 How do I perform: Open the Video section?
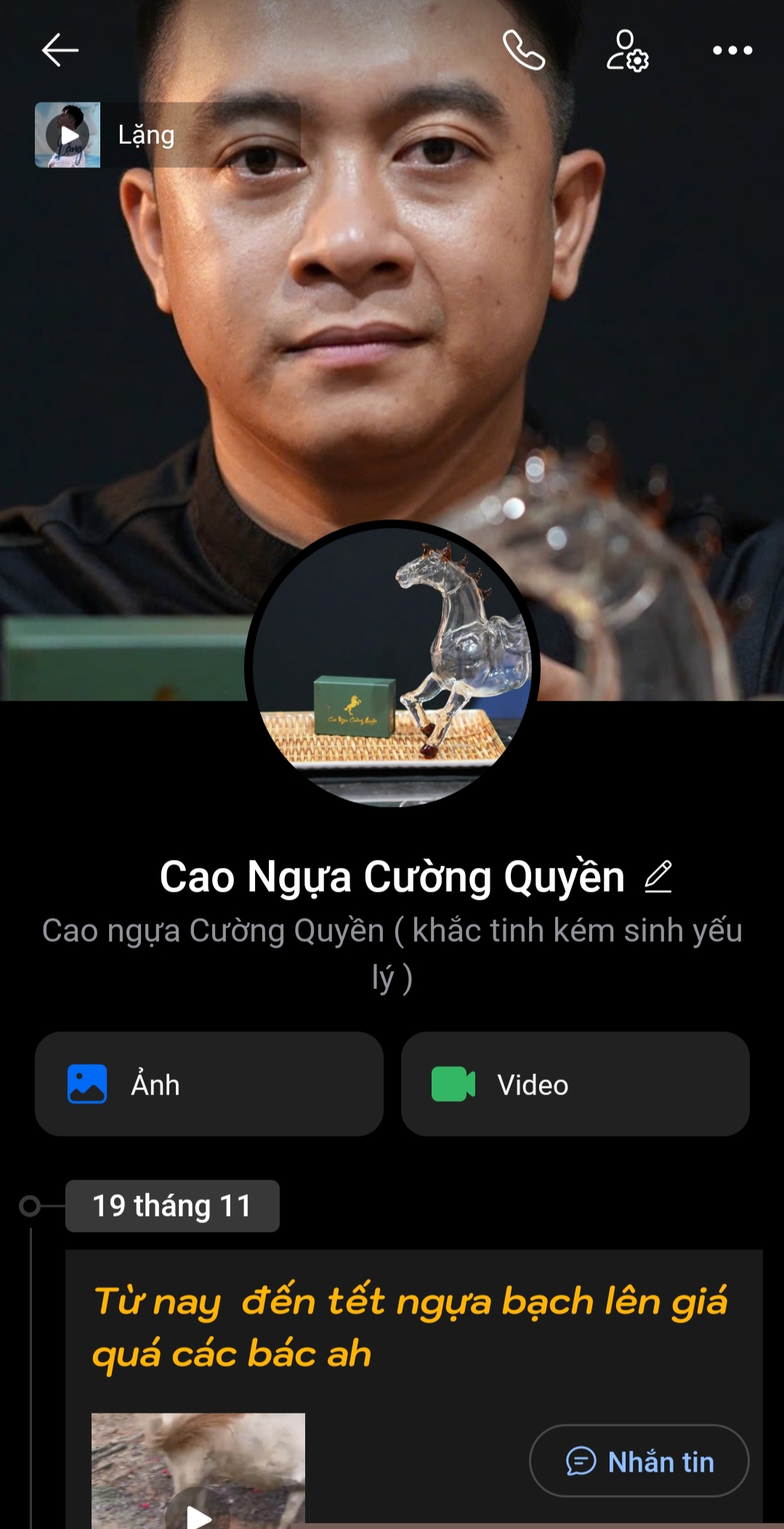(575, 1084)
